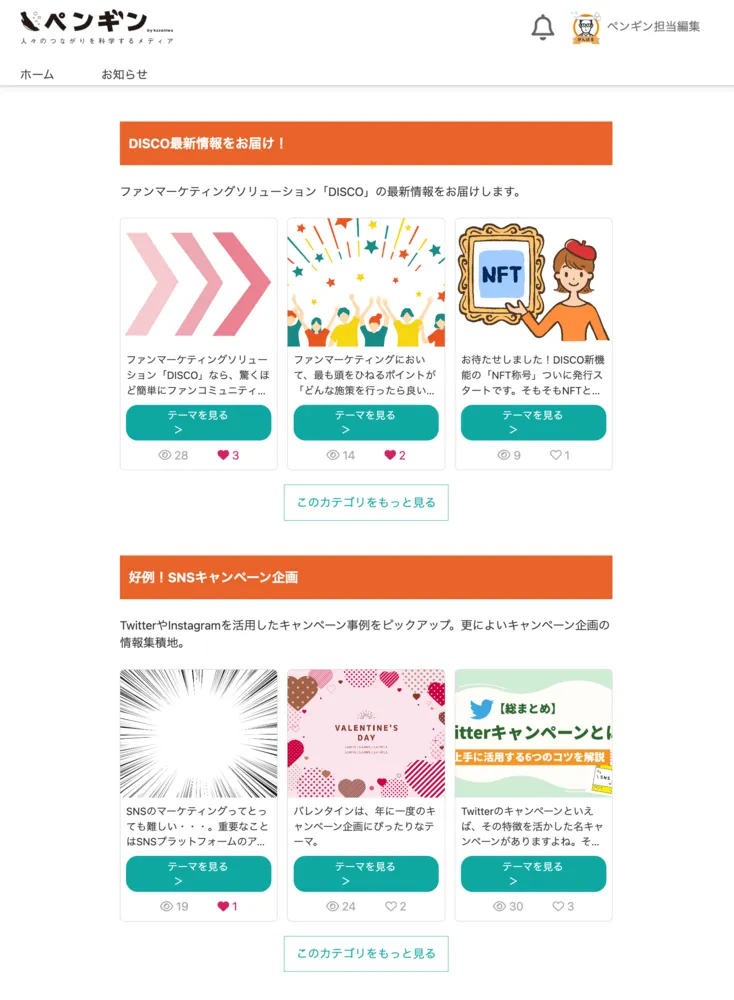Tap テーマを見る on the SNSのマーケティング card

(x=198, y=873)
